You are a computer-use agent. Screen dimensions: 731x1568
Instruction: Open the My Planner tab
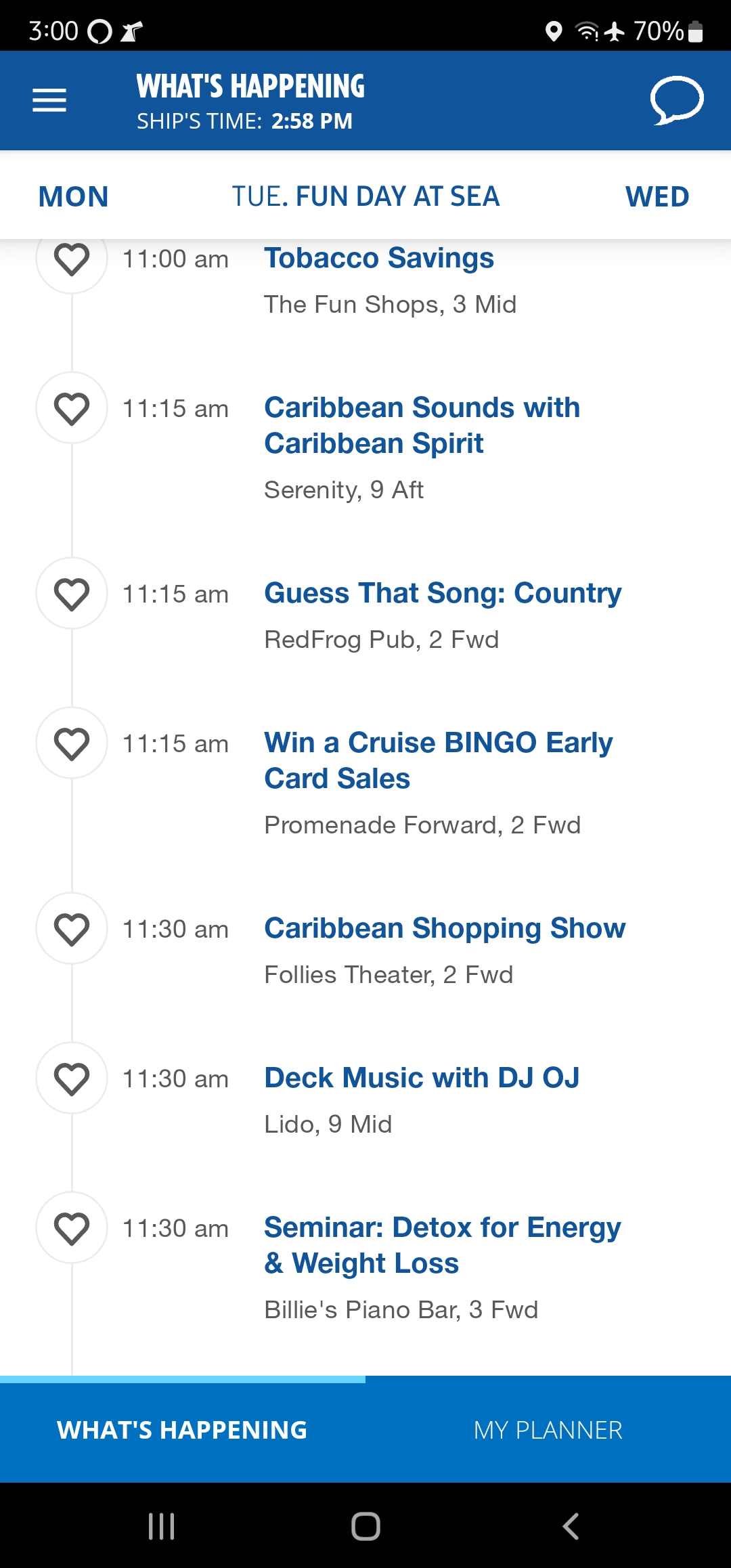coord(548,1430)
